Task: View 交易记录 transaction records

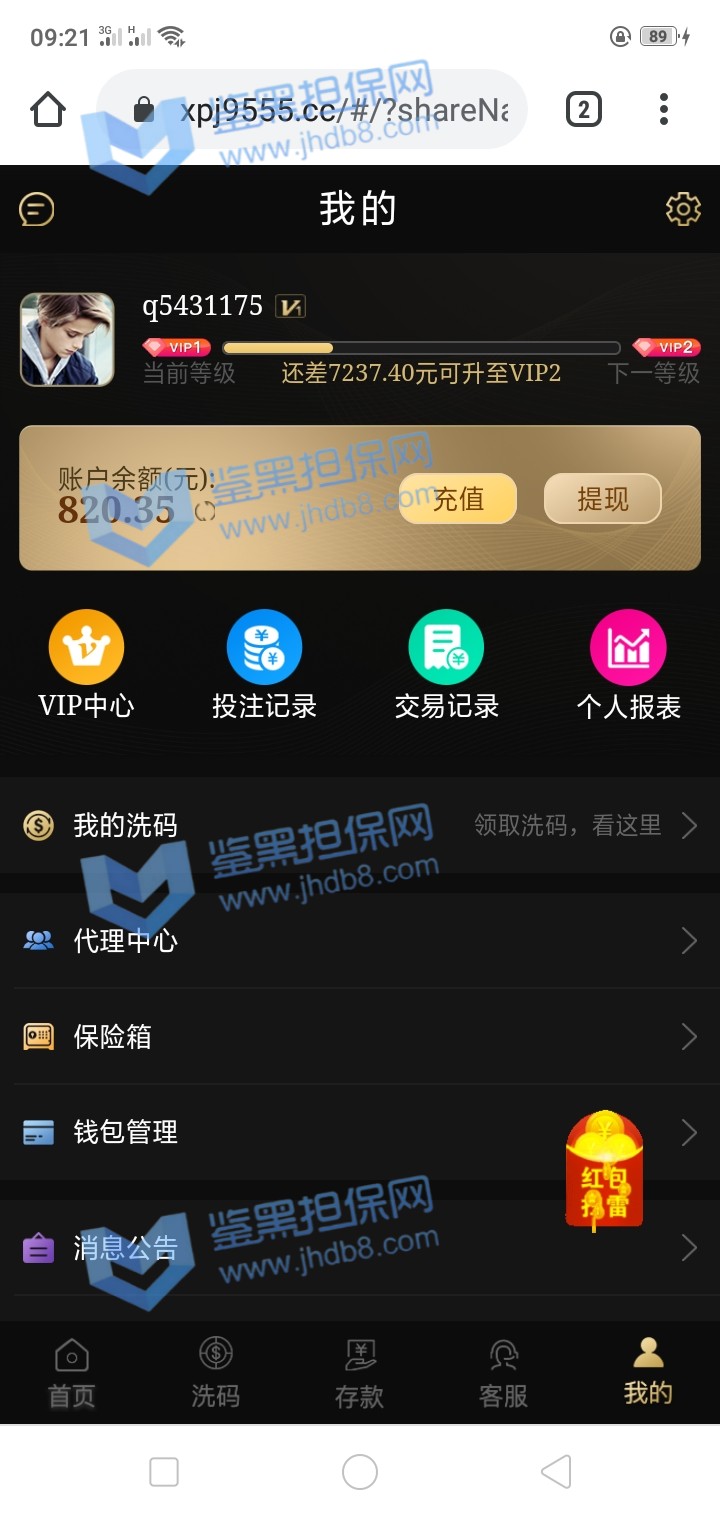Action: pos(446,665)
